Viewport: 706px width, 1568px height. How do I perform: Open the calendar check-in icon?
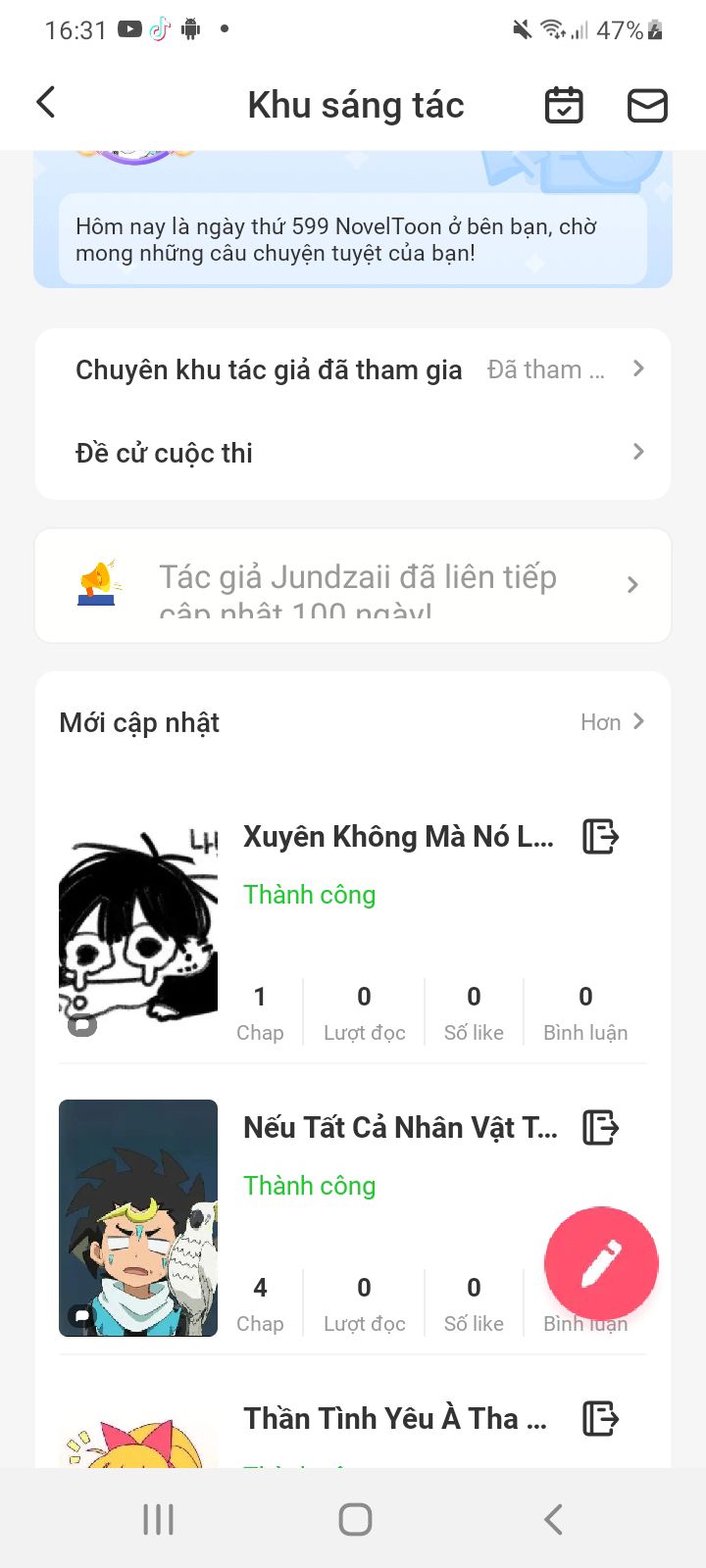564,105
